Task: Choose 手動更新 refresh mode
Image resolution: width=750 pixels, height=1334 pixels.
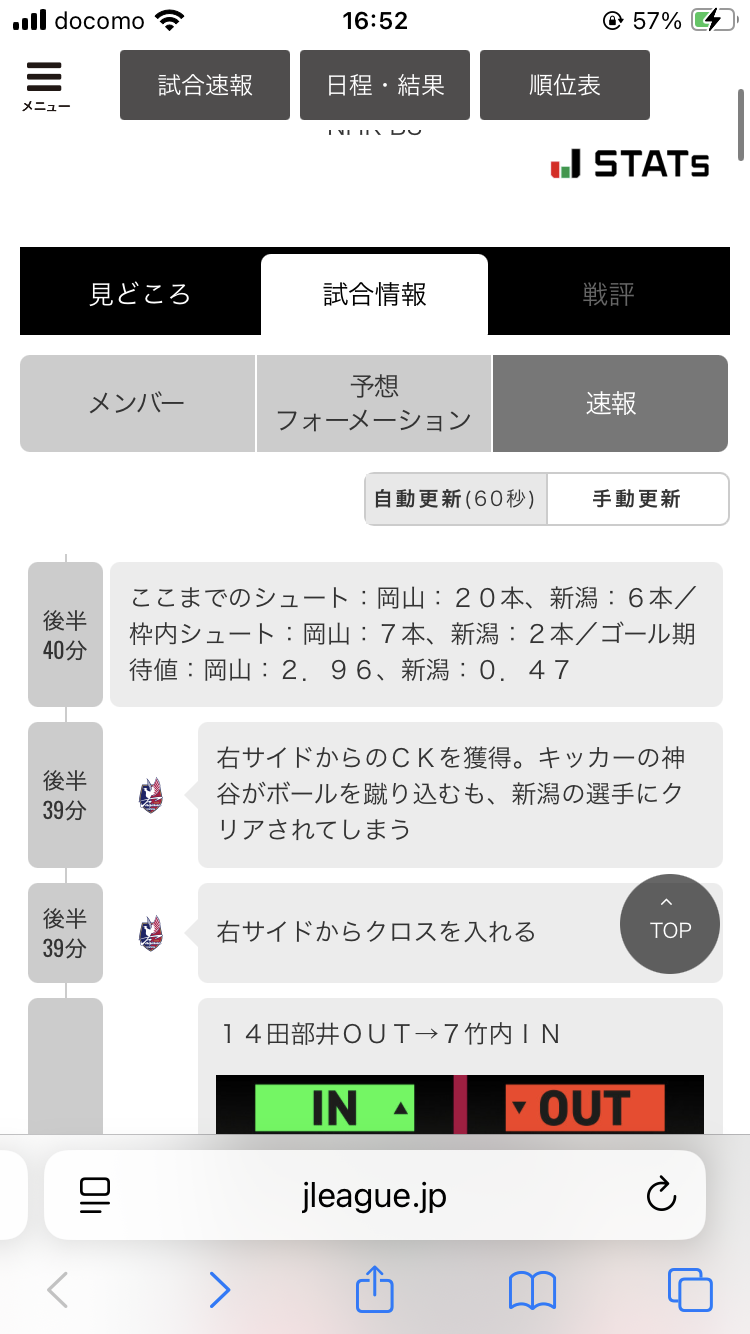Action: (637, 499)
